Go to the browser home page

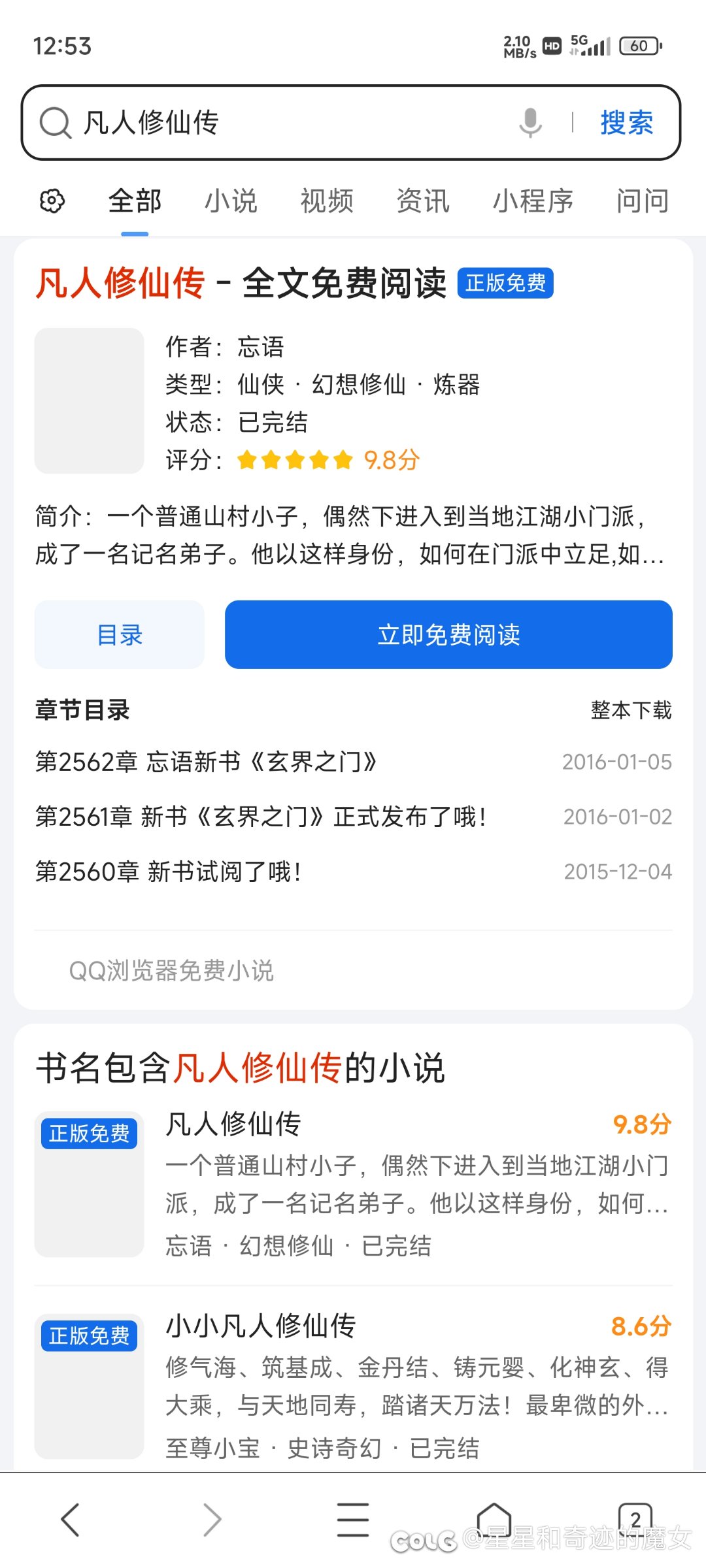[494, 1520]
